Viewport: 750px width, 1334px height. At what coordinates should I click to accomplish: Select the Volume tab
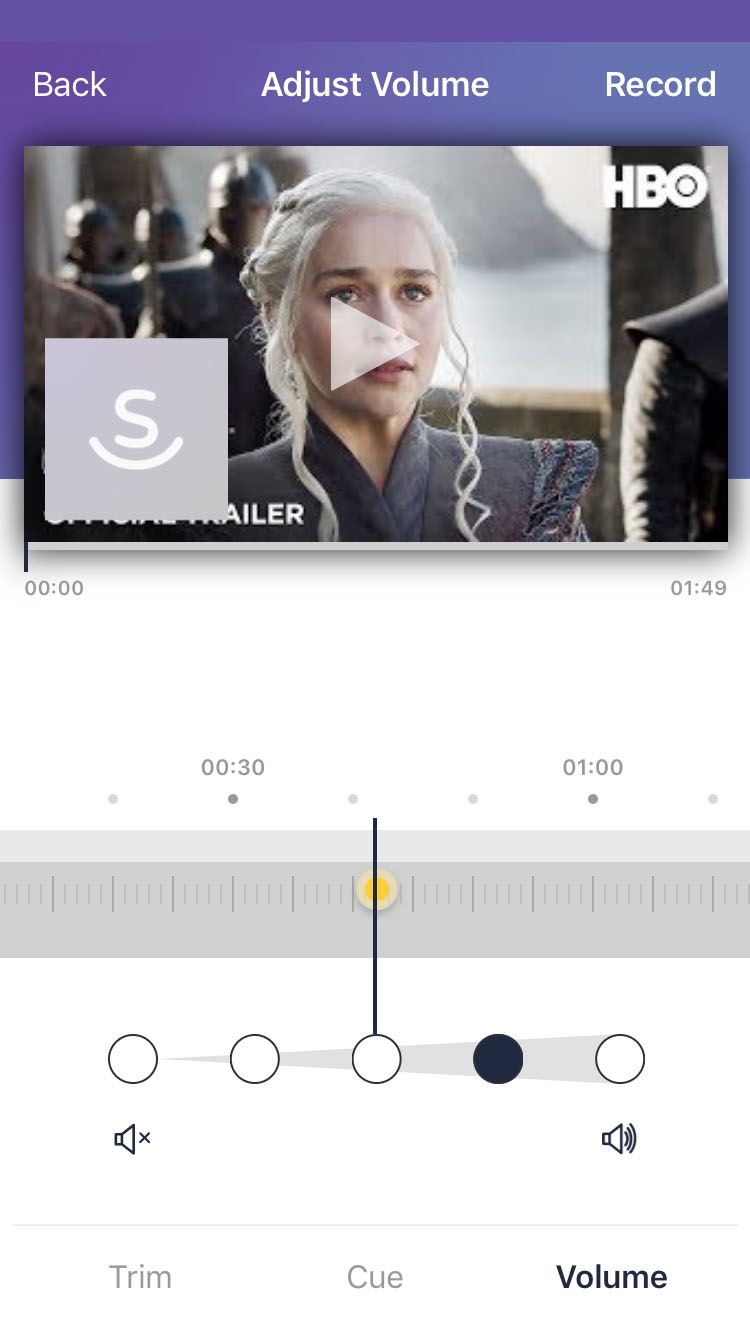(612, 1277)
